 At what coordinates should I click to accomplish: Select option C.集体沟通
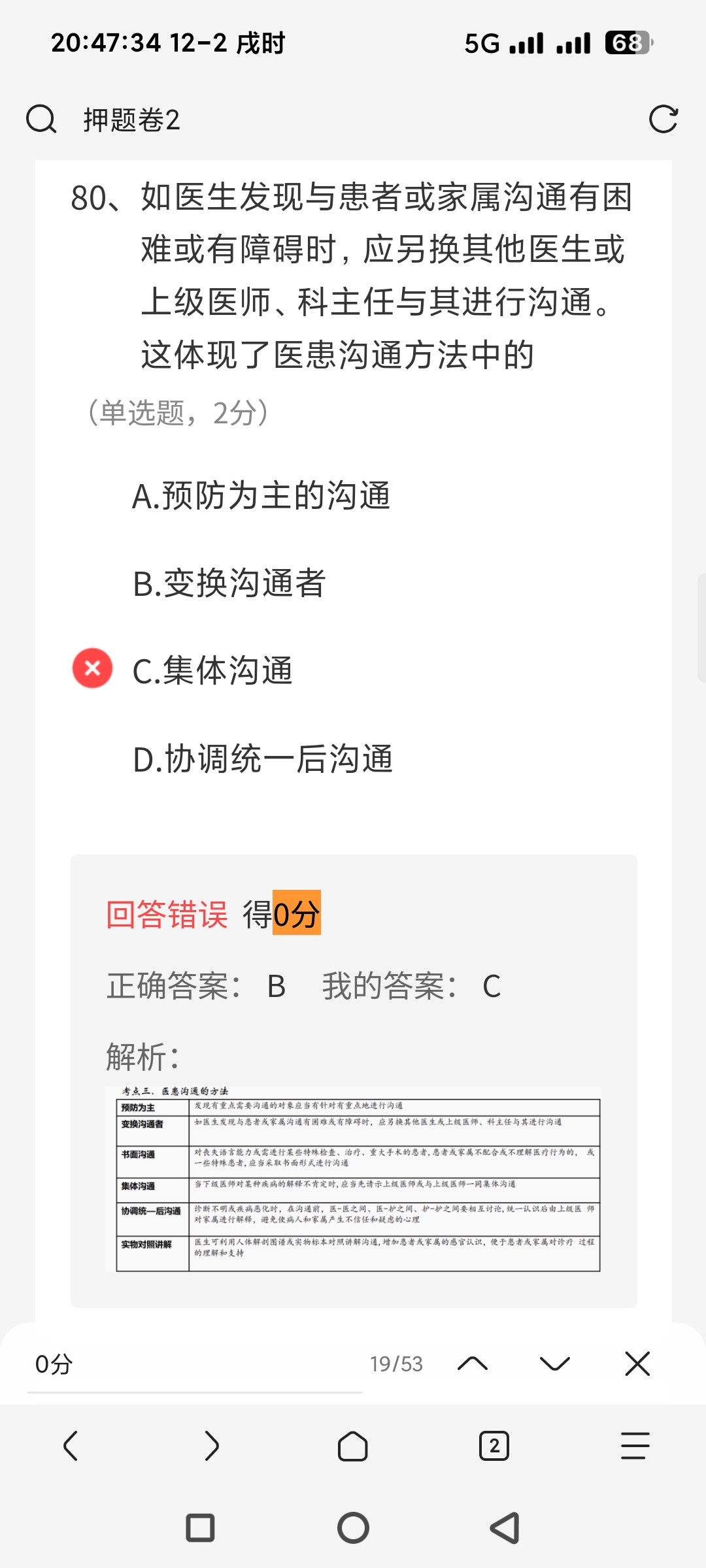[x=212, y=671]
